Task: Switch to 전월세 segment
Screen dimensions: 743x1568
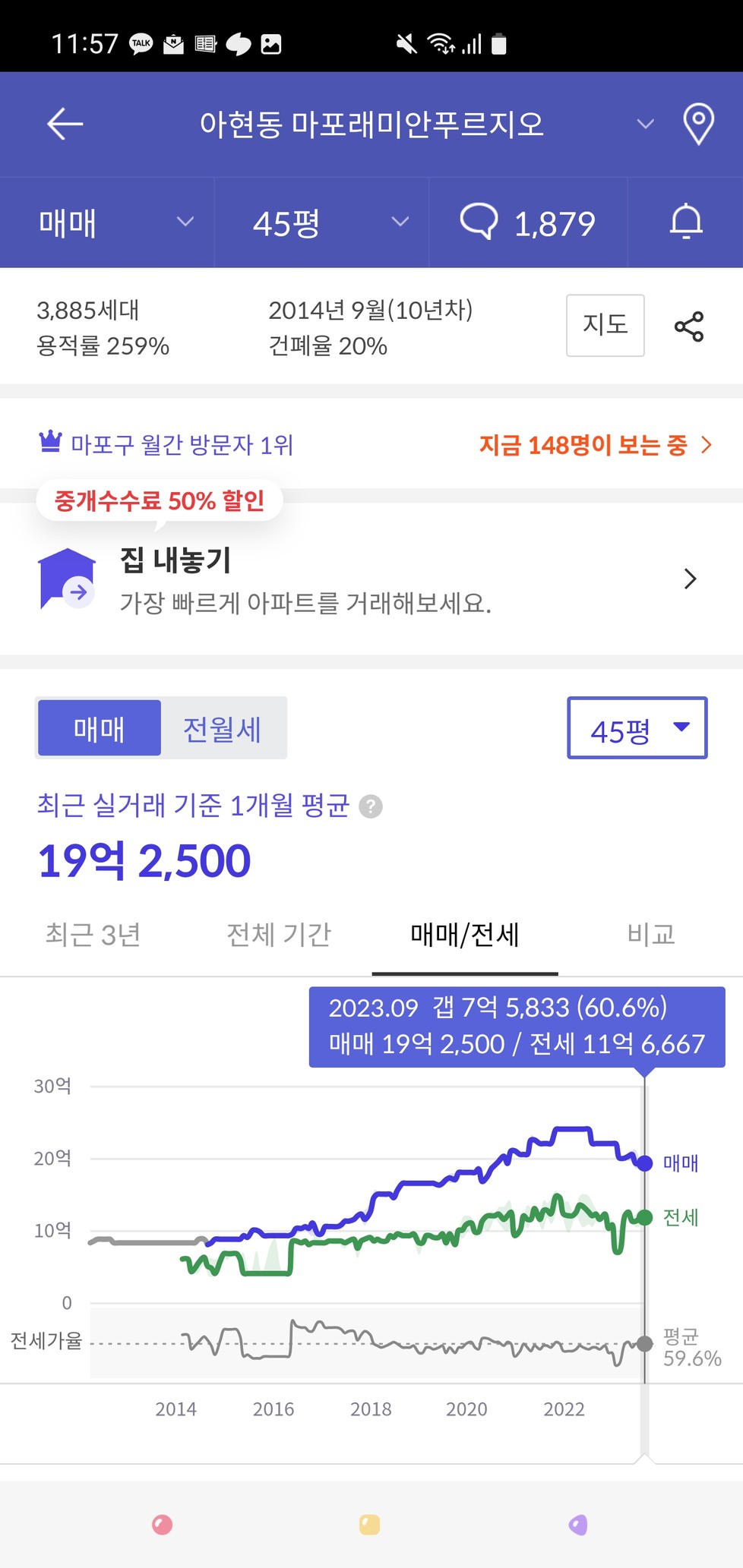Action: (223, 728)
